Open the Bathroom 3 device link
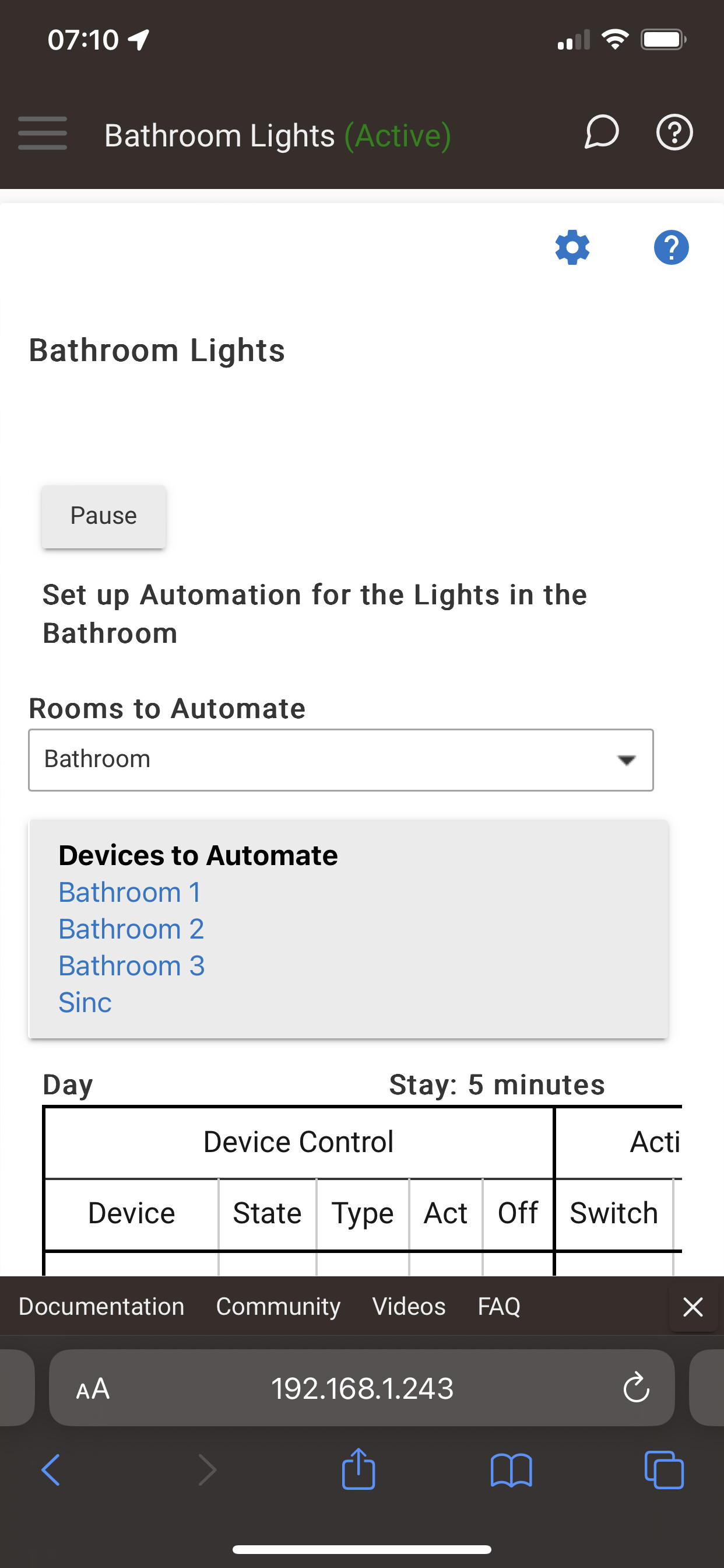 pos(131,965)
